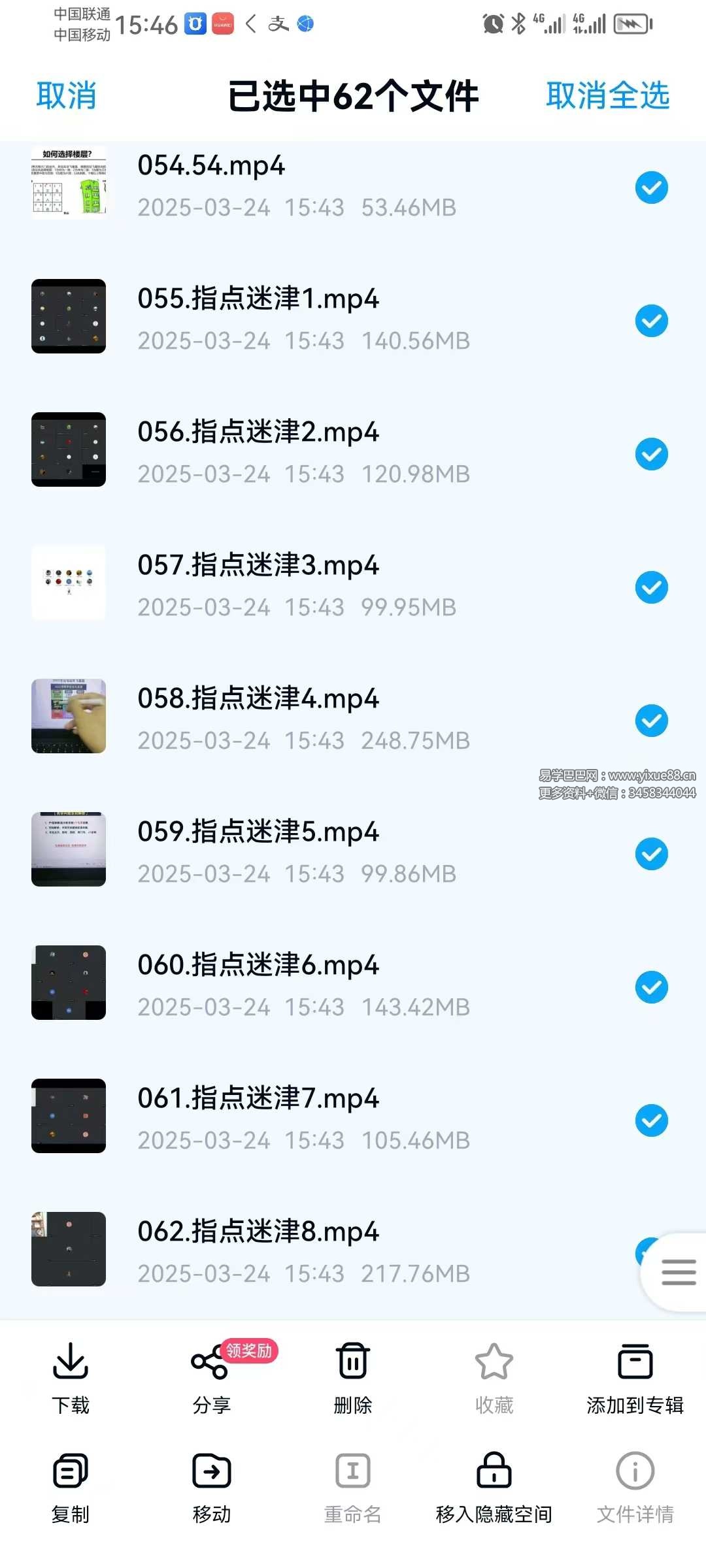This screenshot has width=706, height=1568.
Task: Untick 061.指点迷津7.mp4
Action: tap(651, 1120)
